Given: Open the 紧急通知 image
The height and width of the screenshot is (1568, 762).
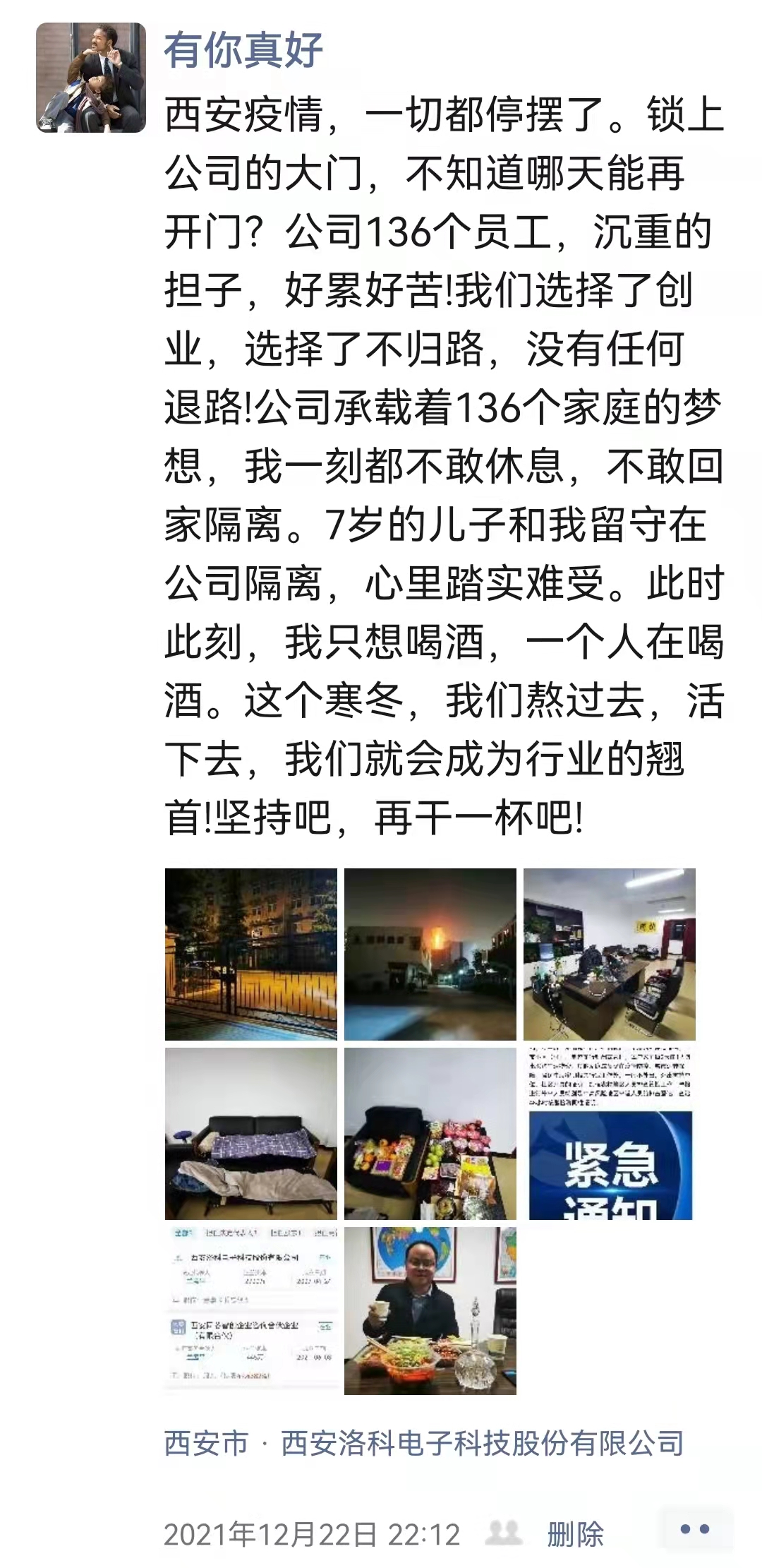Looking at the screenshot, I should pos(610,1134).
